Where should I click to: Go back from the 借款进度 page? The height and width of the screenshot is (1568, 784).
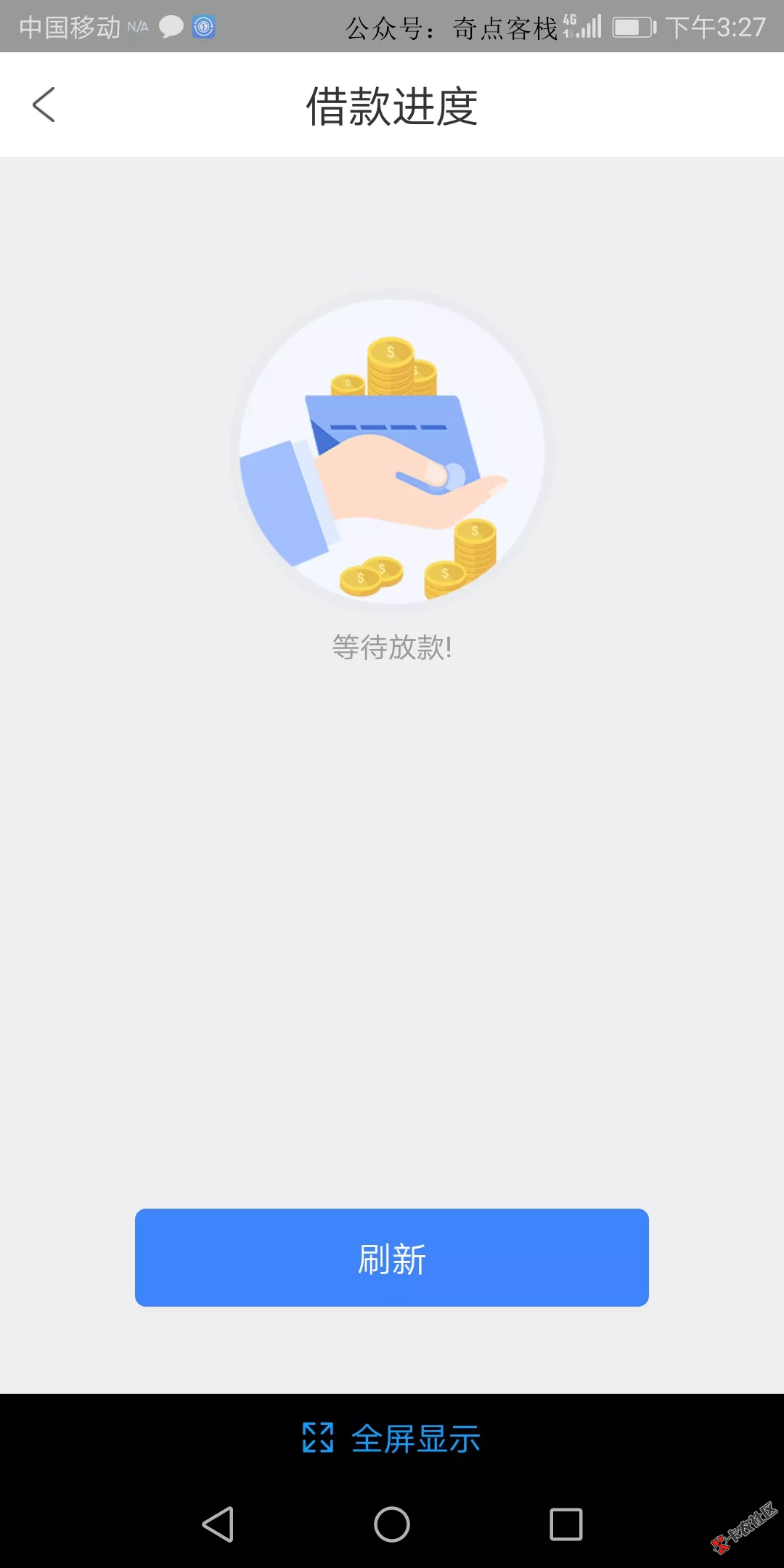pyautogui.click(x=44, y=105)
